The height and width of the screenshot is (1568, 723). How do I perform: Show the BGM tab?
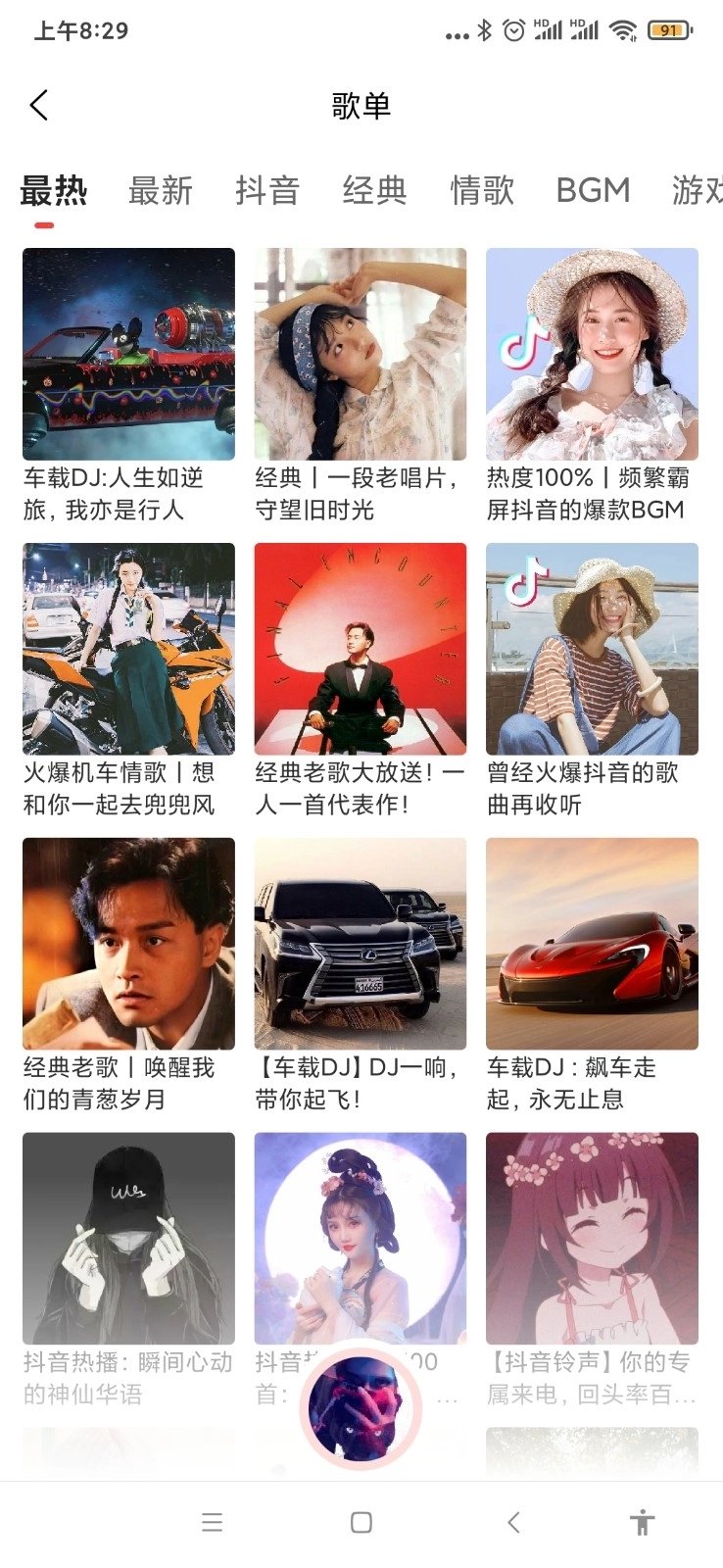593,190
